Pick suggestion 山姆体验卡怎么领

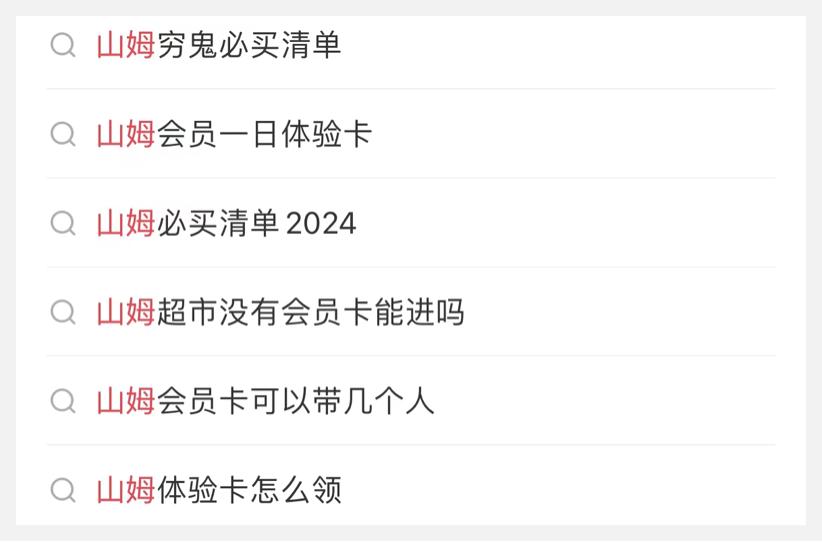(x=411, y=490)
